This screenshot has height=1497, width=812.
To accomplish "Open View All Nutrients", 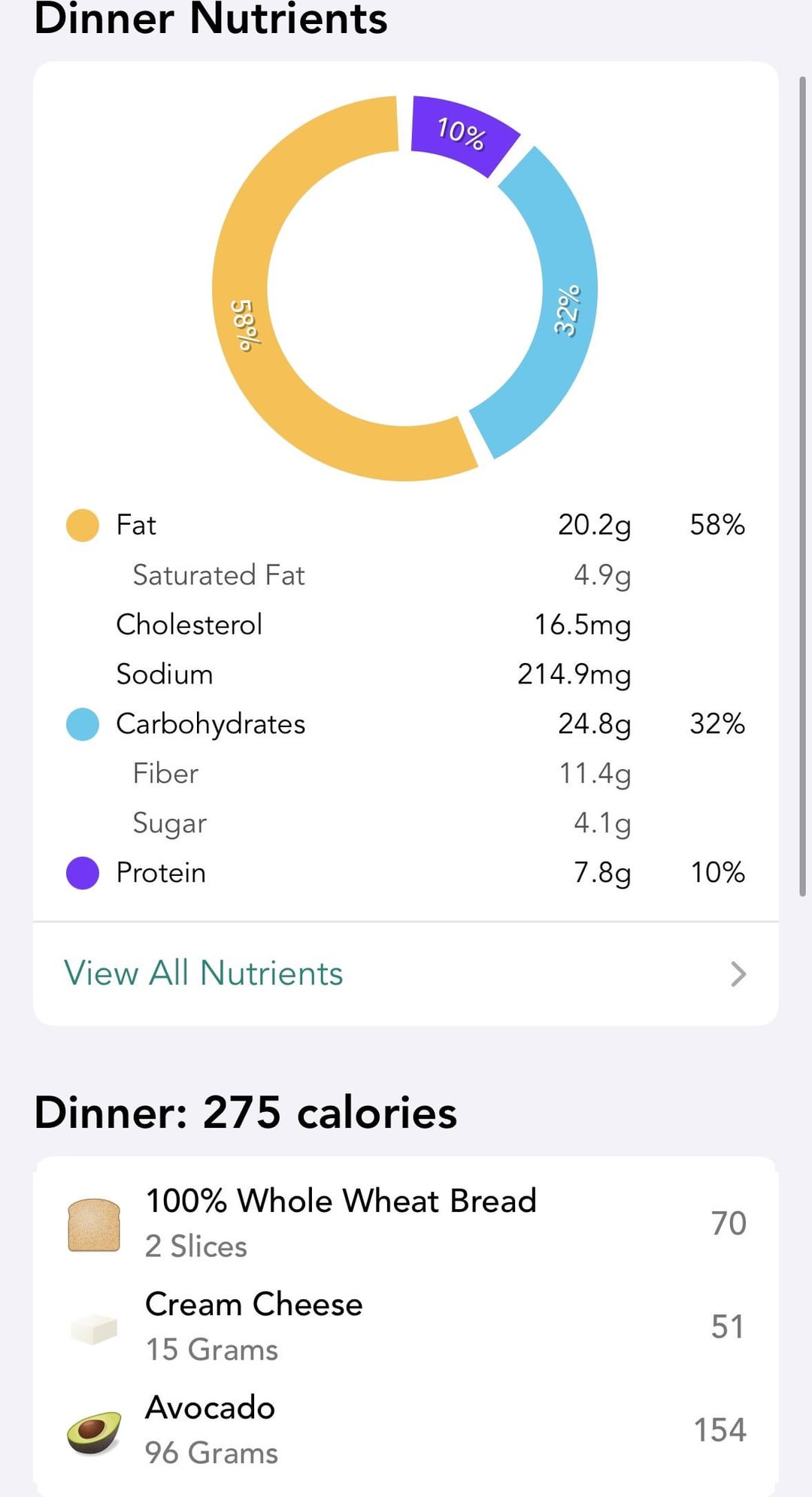I will [x=406, y=974].
